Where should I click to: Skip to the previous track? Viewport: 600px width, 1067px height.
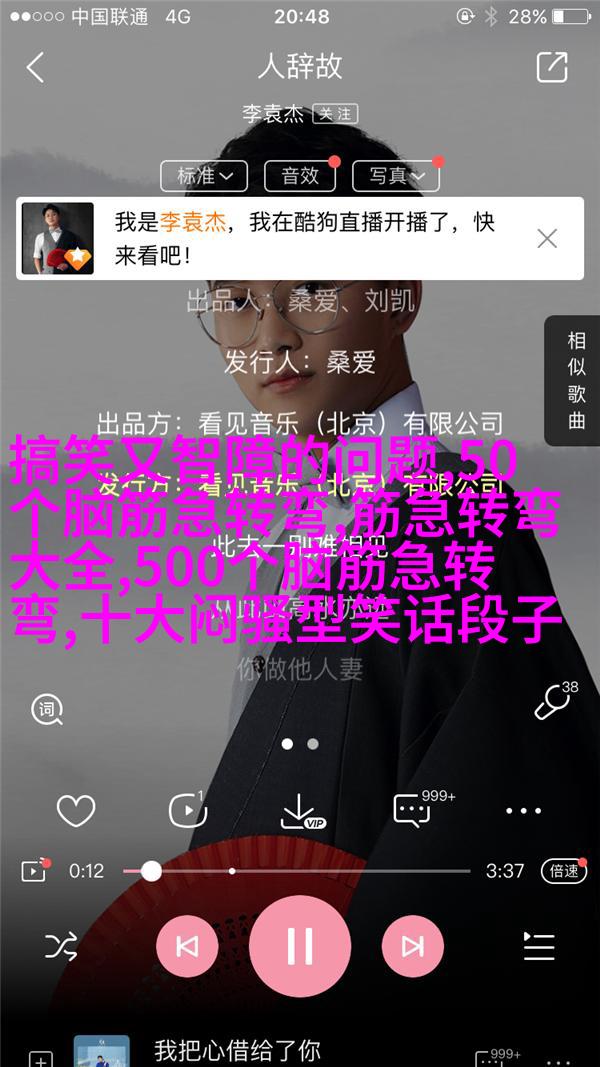187,945
